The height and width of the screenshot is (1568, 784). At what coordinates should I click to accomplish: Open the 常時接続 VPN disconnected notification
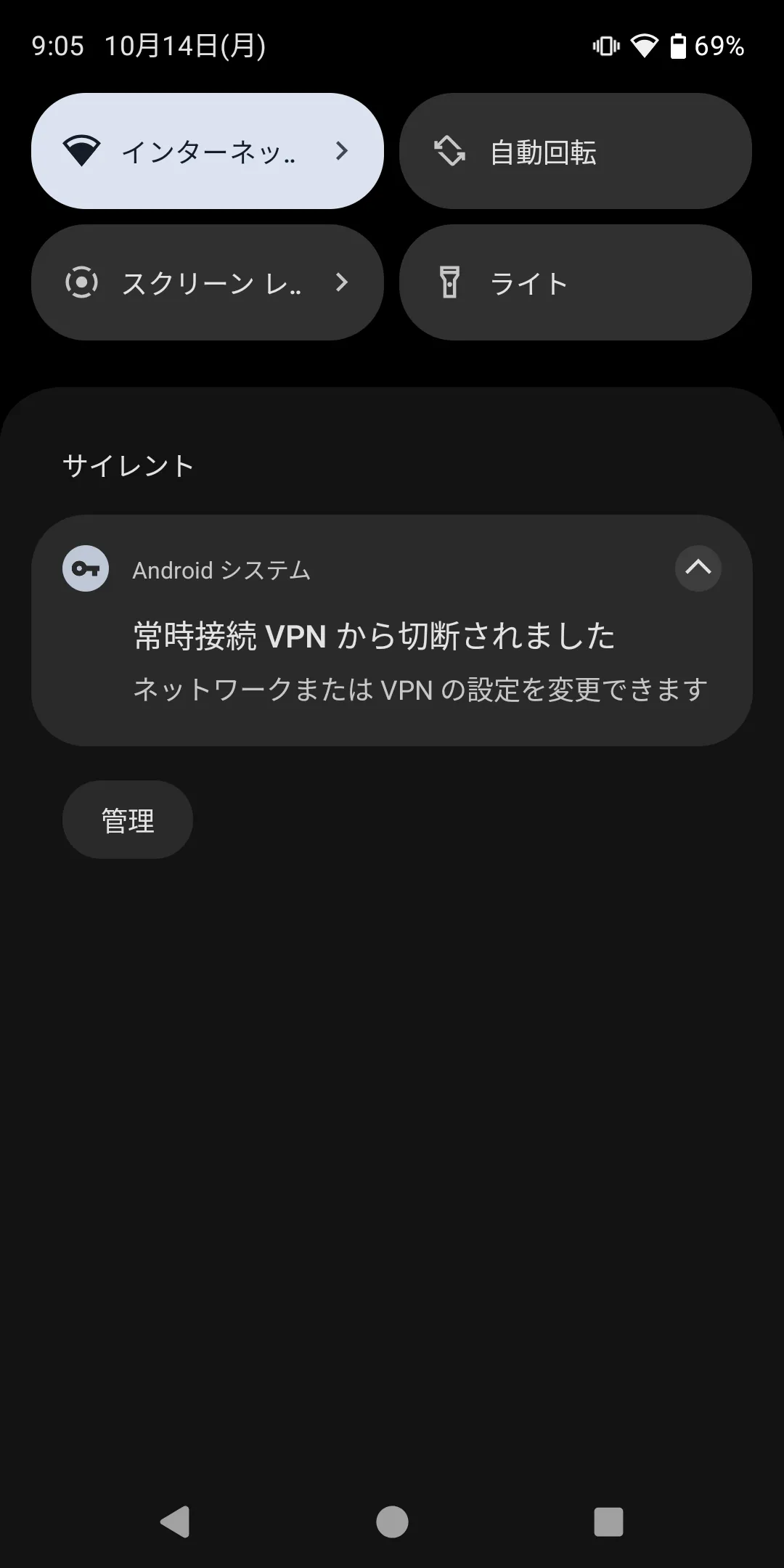392,630
